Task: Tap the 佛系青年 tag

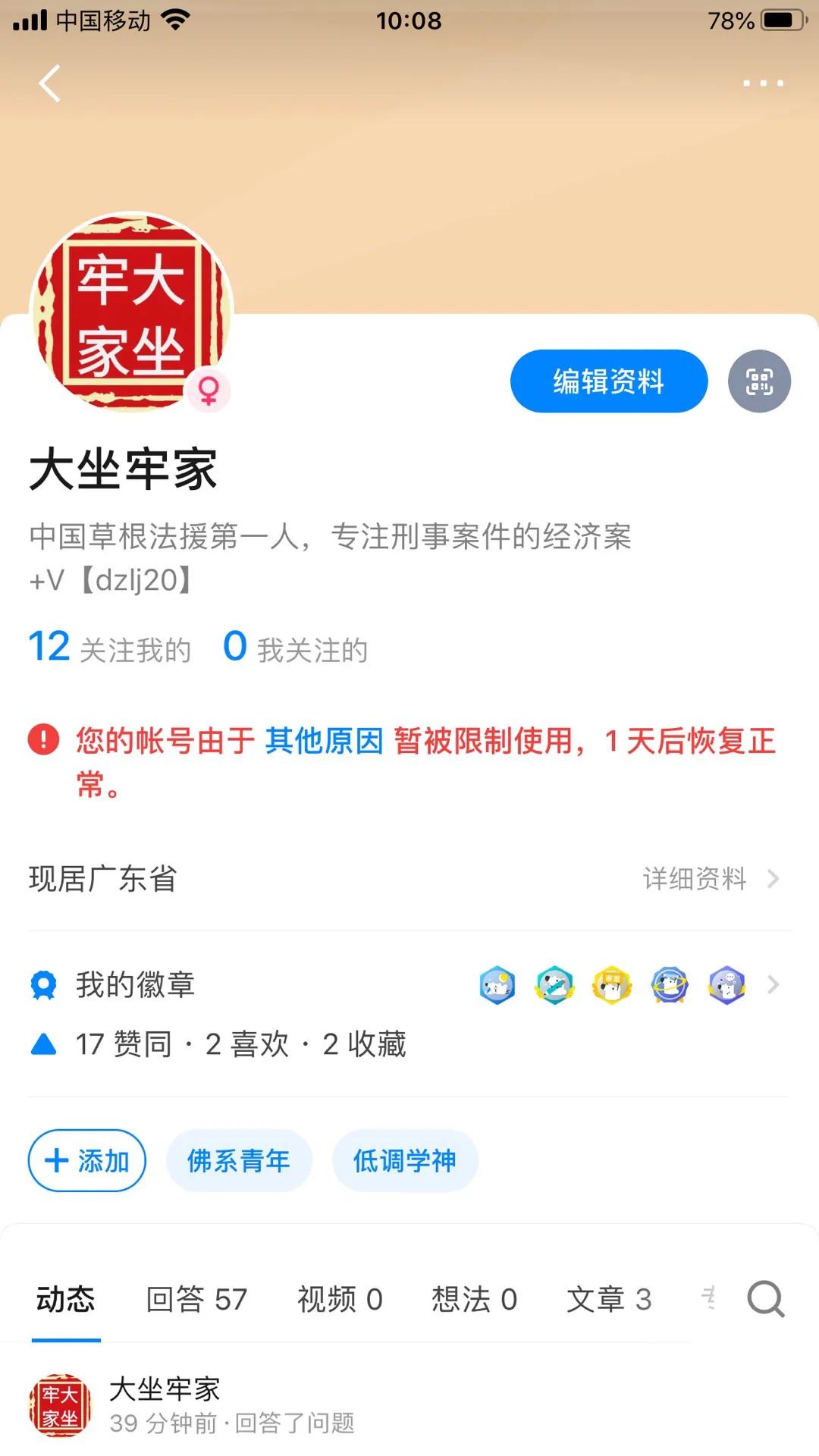Action: 239,1160
